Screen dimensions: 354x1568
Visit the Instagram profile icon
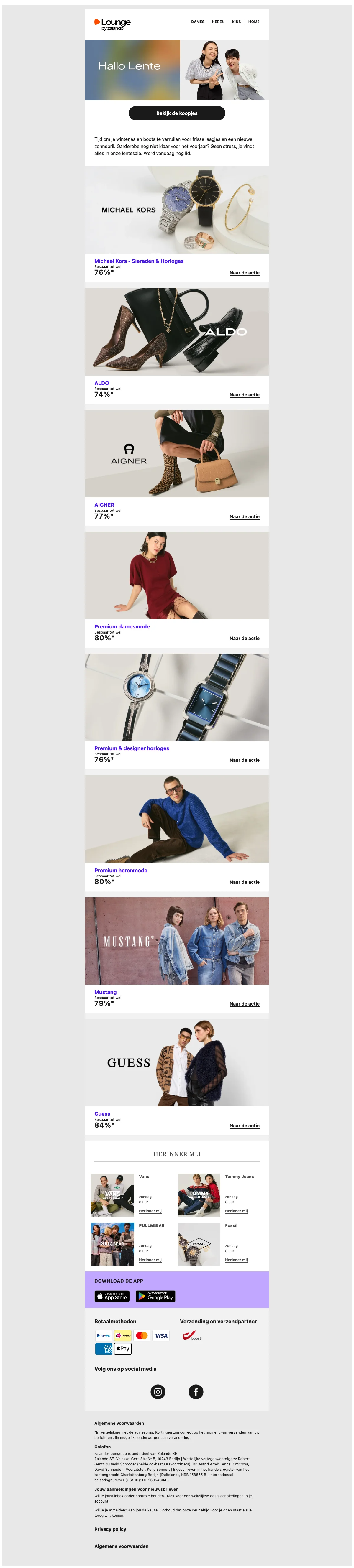[158, 1391]
